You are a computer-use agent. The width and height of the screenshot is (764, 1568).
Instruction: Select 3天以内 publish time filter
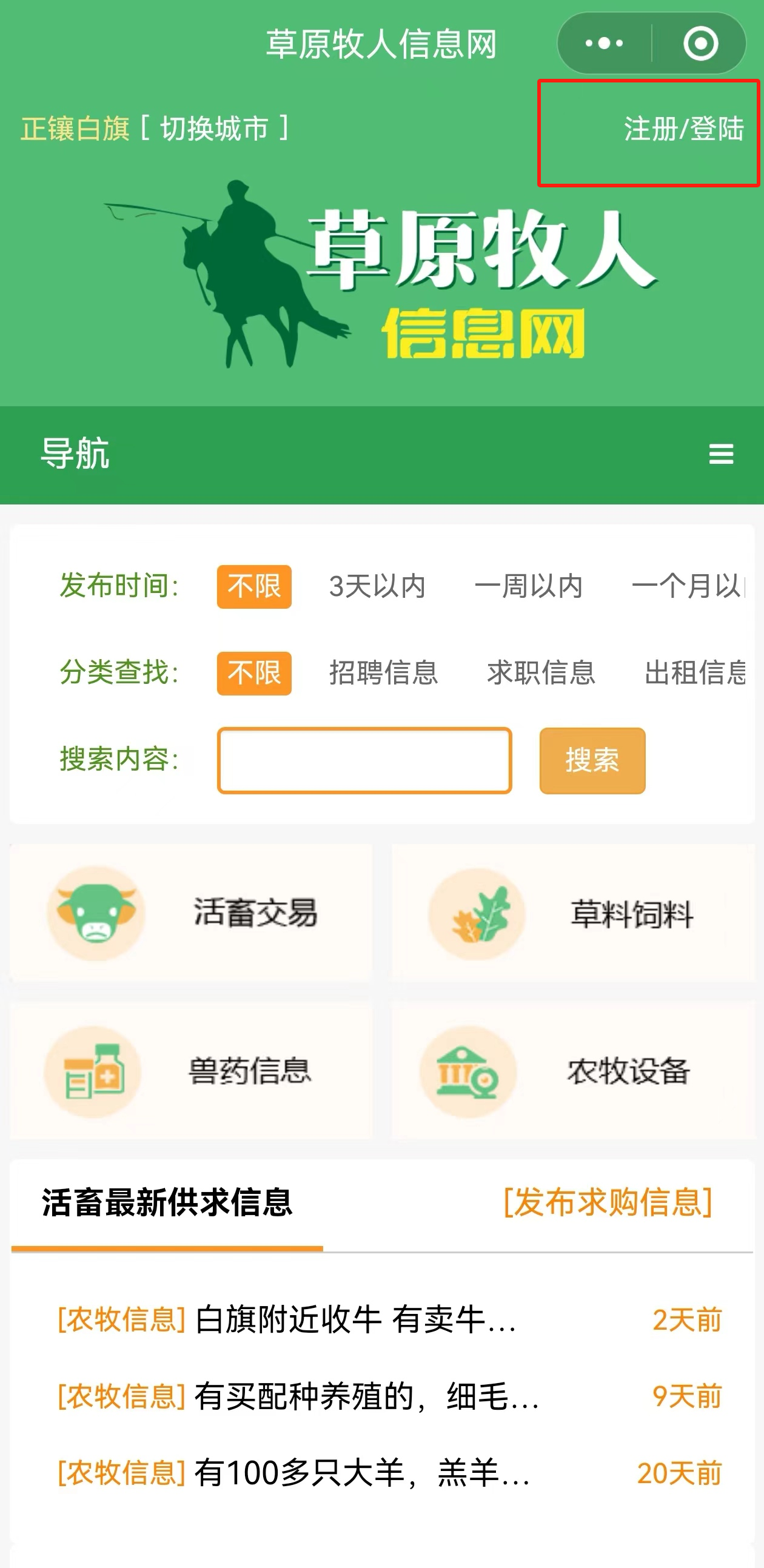click(377, 586)
